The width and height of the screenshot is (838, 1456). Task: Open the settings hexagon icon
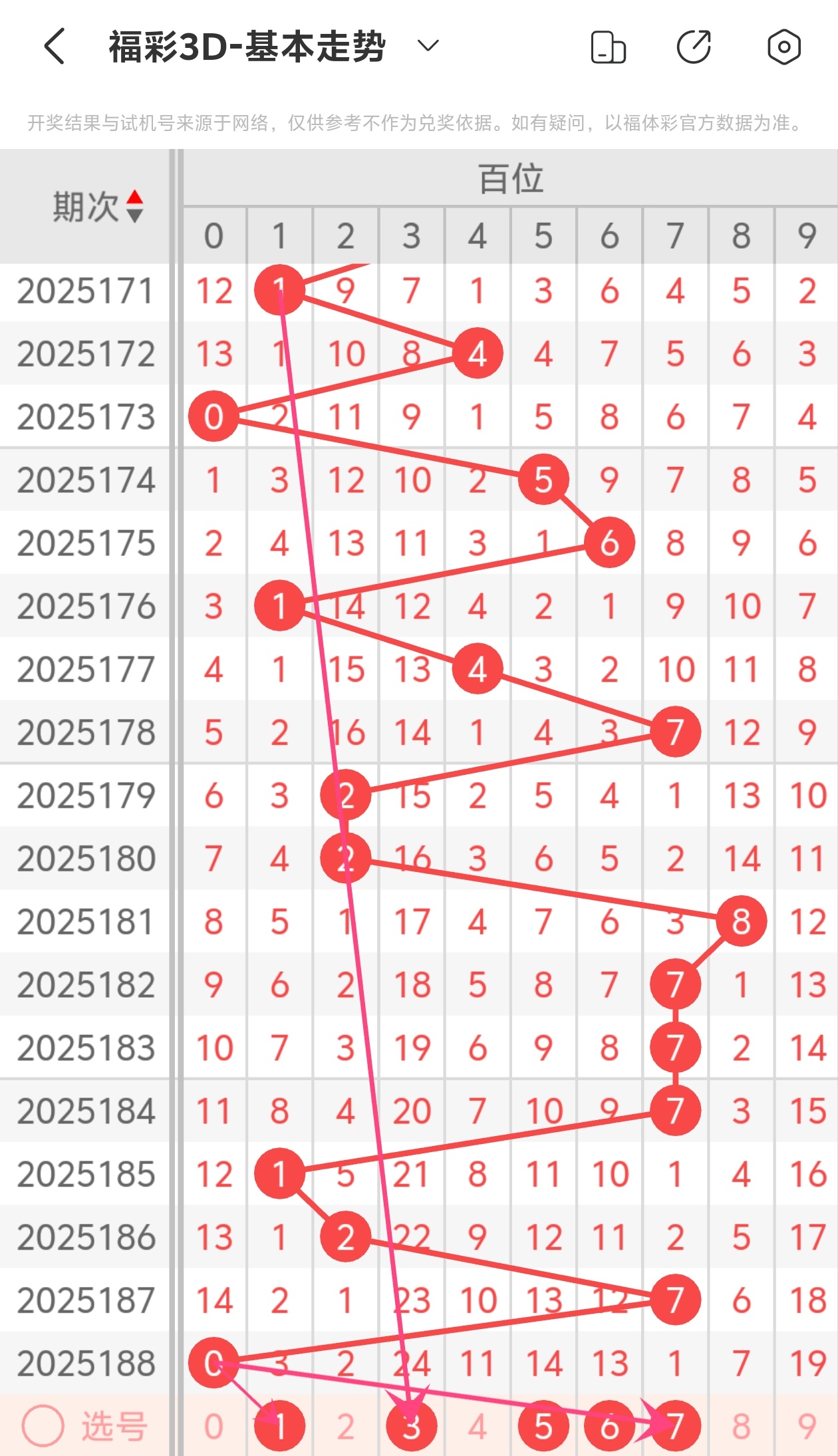[784, 47]
